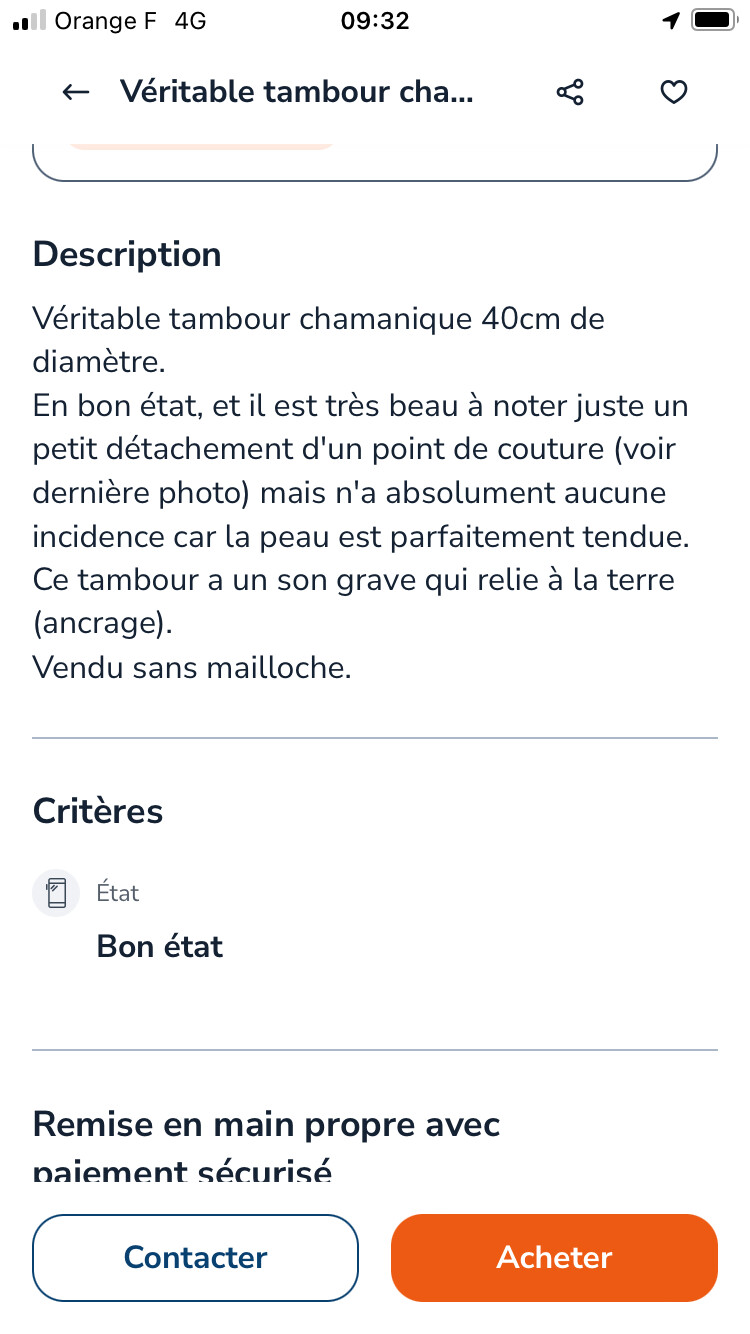
Task: Tap Contacter to message the seller
Action: (195, 1257)
